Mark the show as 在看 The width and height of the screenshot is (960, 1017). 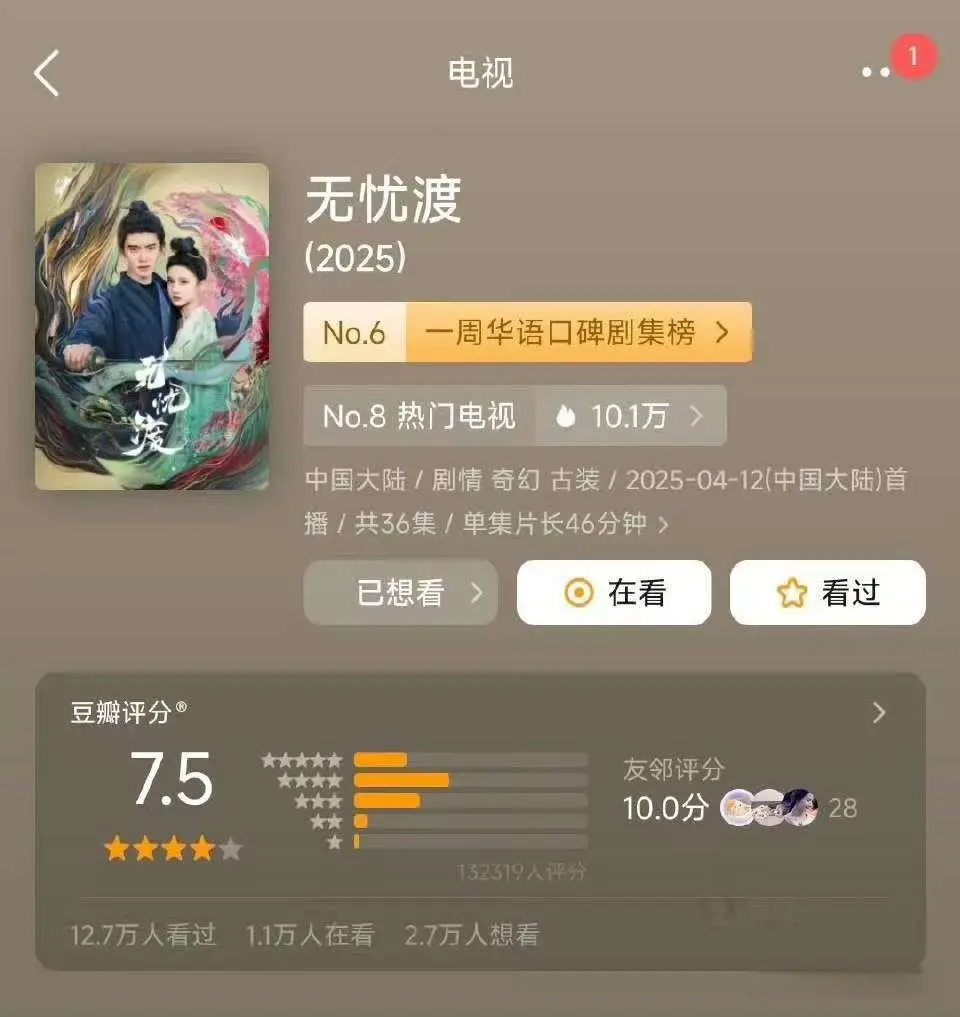(613, 593)
